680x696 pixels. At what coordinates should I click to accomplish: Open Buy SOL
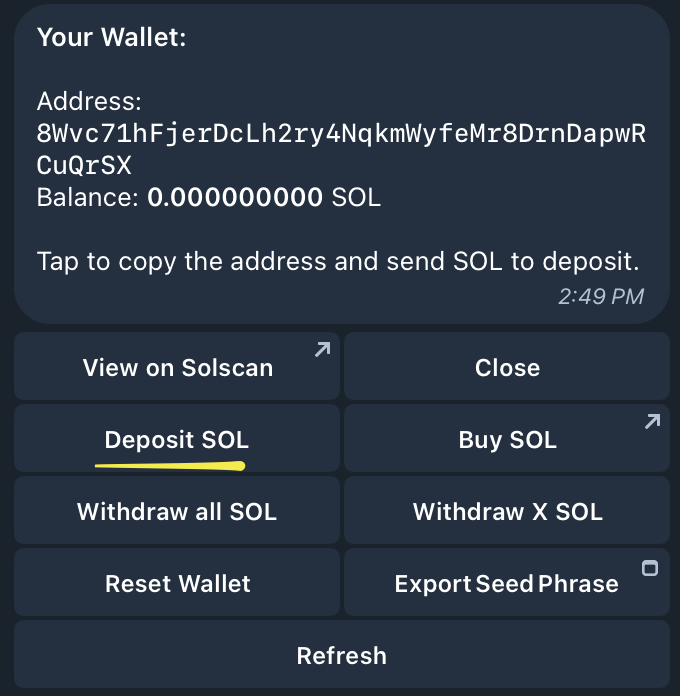[x=507, y=439]
